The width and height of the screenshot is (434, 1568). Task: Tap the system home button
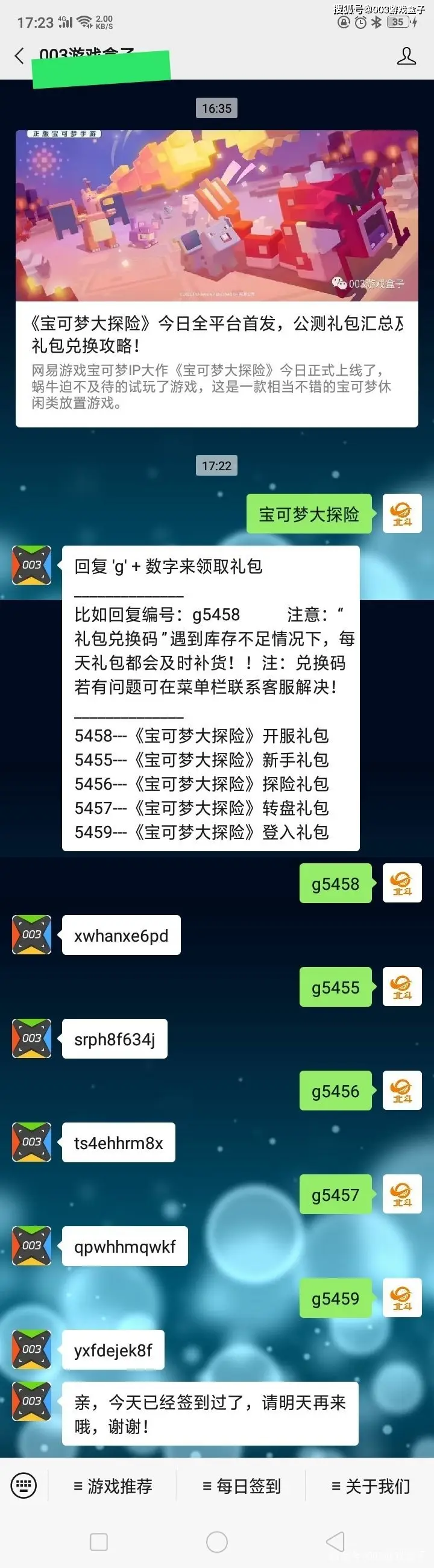tap(216, 1542)
